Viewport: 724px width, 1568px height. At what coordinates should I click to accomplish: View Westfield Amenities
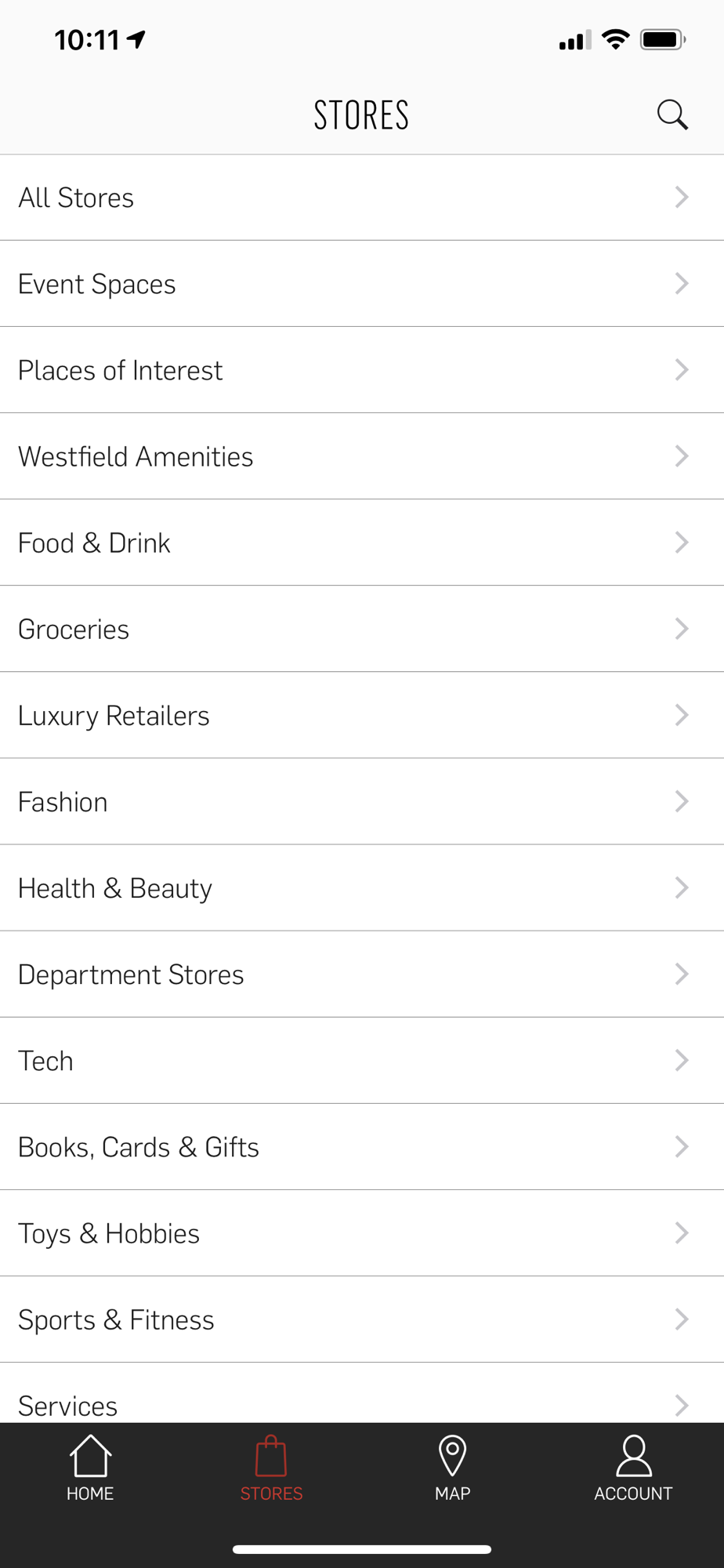tap(362, 456)
